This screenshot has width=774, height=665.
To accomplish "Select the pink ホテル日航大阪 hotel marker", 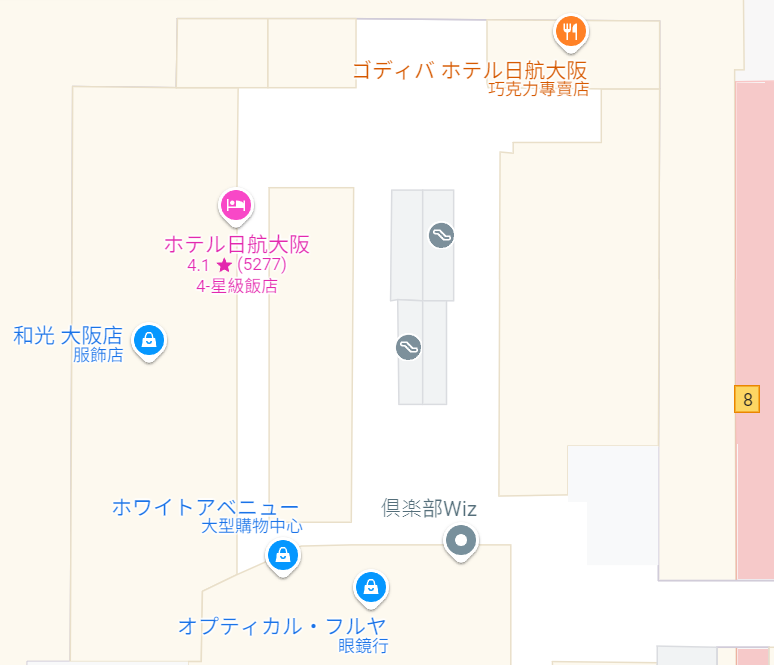I will 235,205.
